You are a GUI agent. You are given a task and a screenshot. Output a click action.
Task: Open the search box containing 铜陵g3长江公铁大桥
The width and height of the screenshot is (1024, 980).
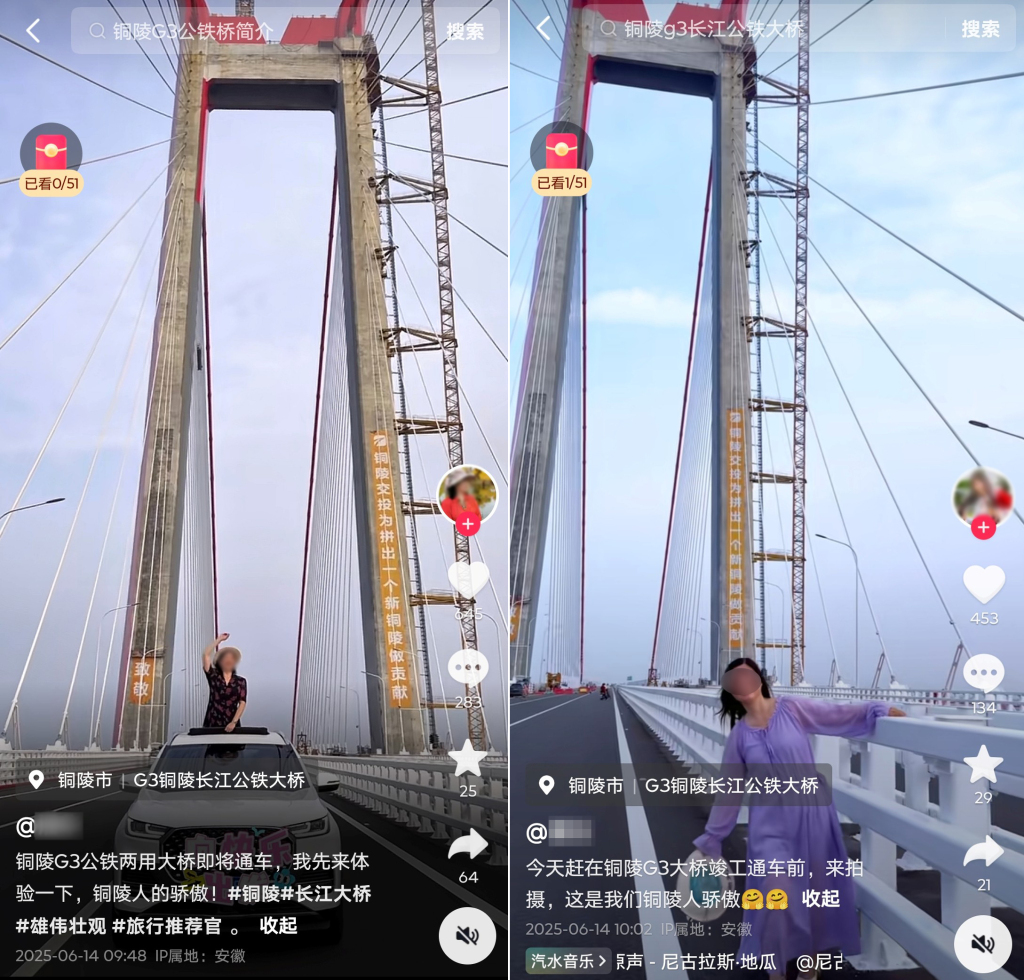(x=760, y=29)
